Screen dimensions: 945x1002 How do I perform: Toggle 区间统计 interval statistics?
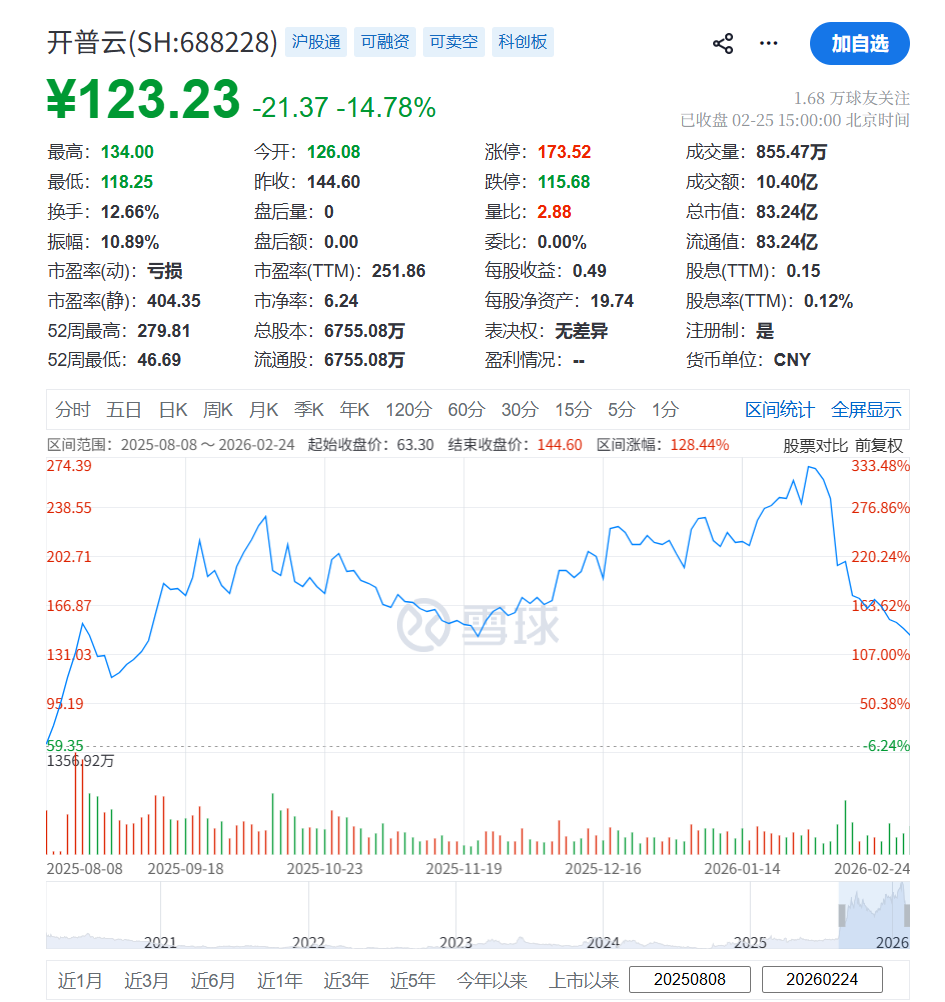pyautogui.click(x=781, y=410)
